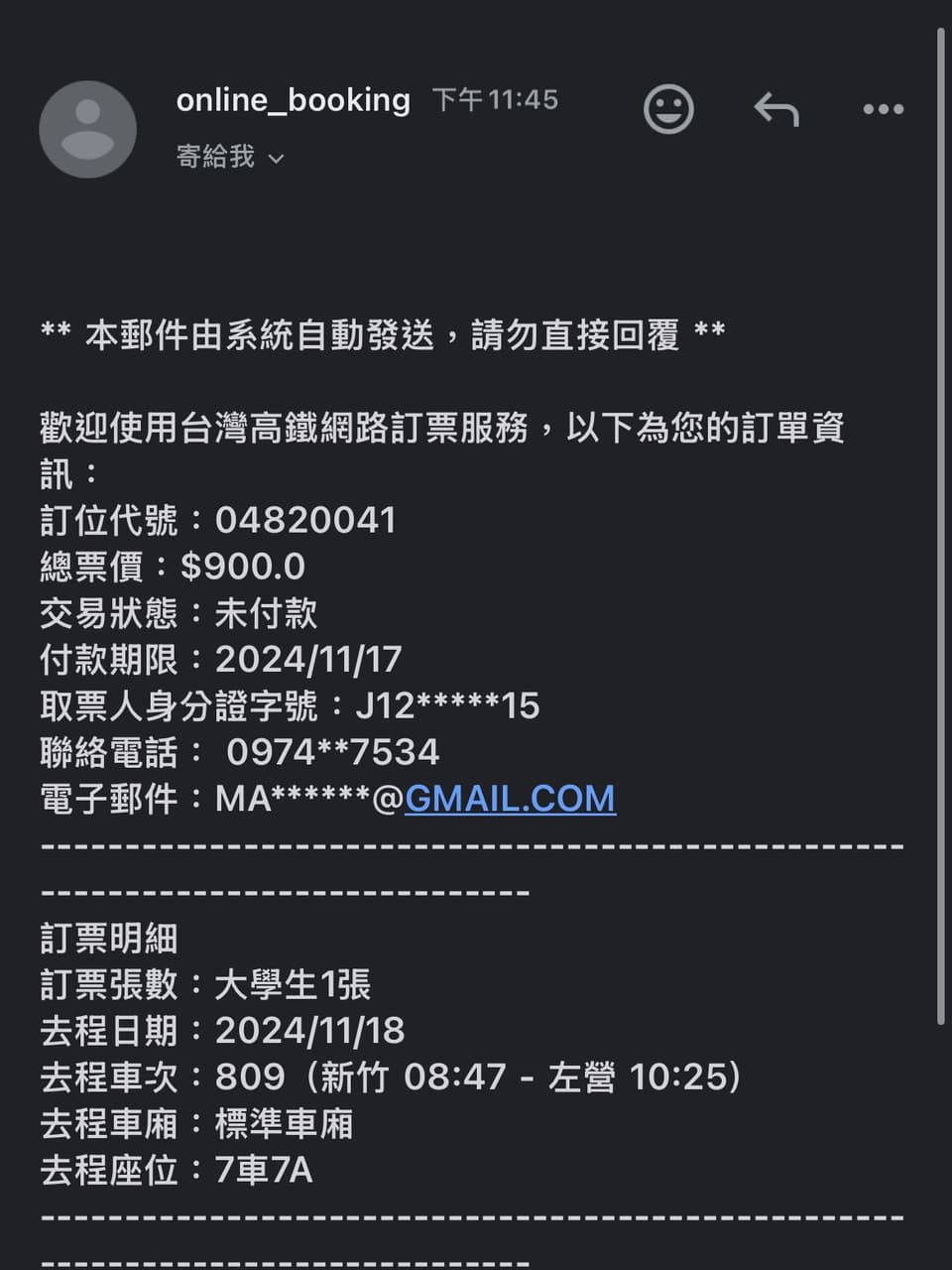Viewport: 952px width, 1270px height.
Task: Select the reservation code 04820041
Action: point(304,519)
